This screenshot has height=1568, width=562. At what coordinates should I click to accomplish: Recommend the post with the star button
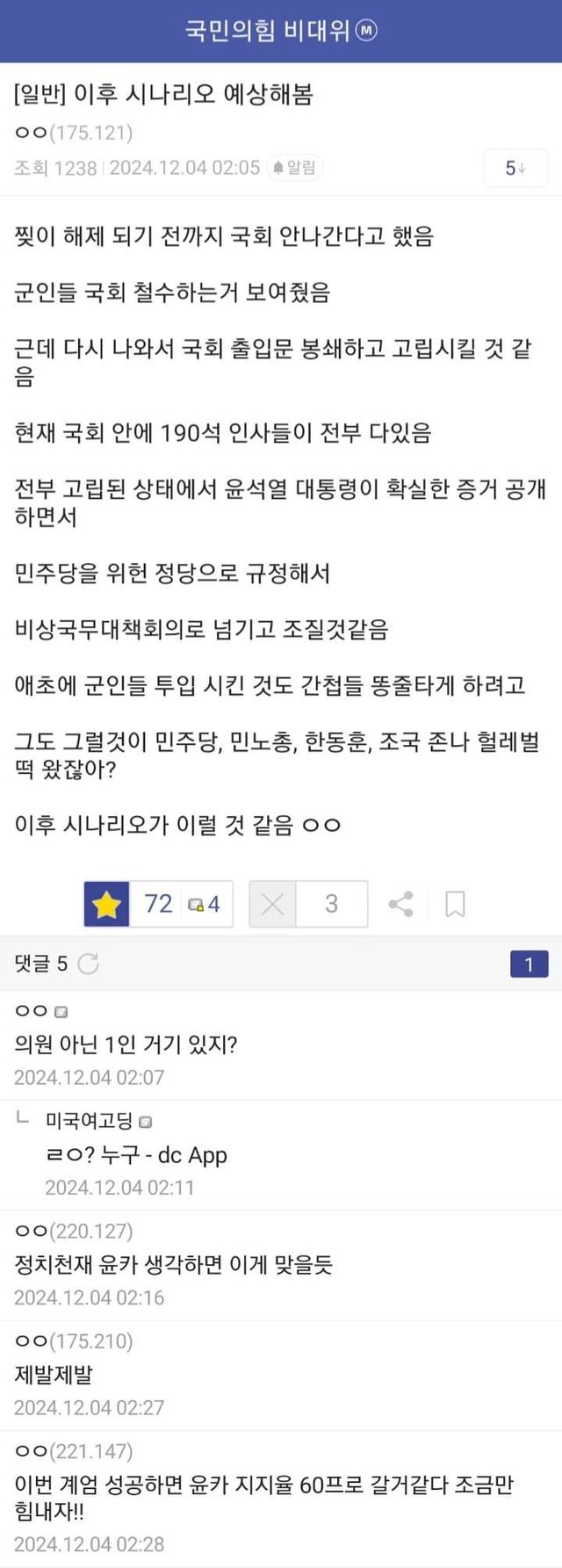pos(106,904)
